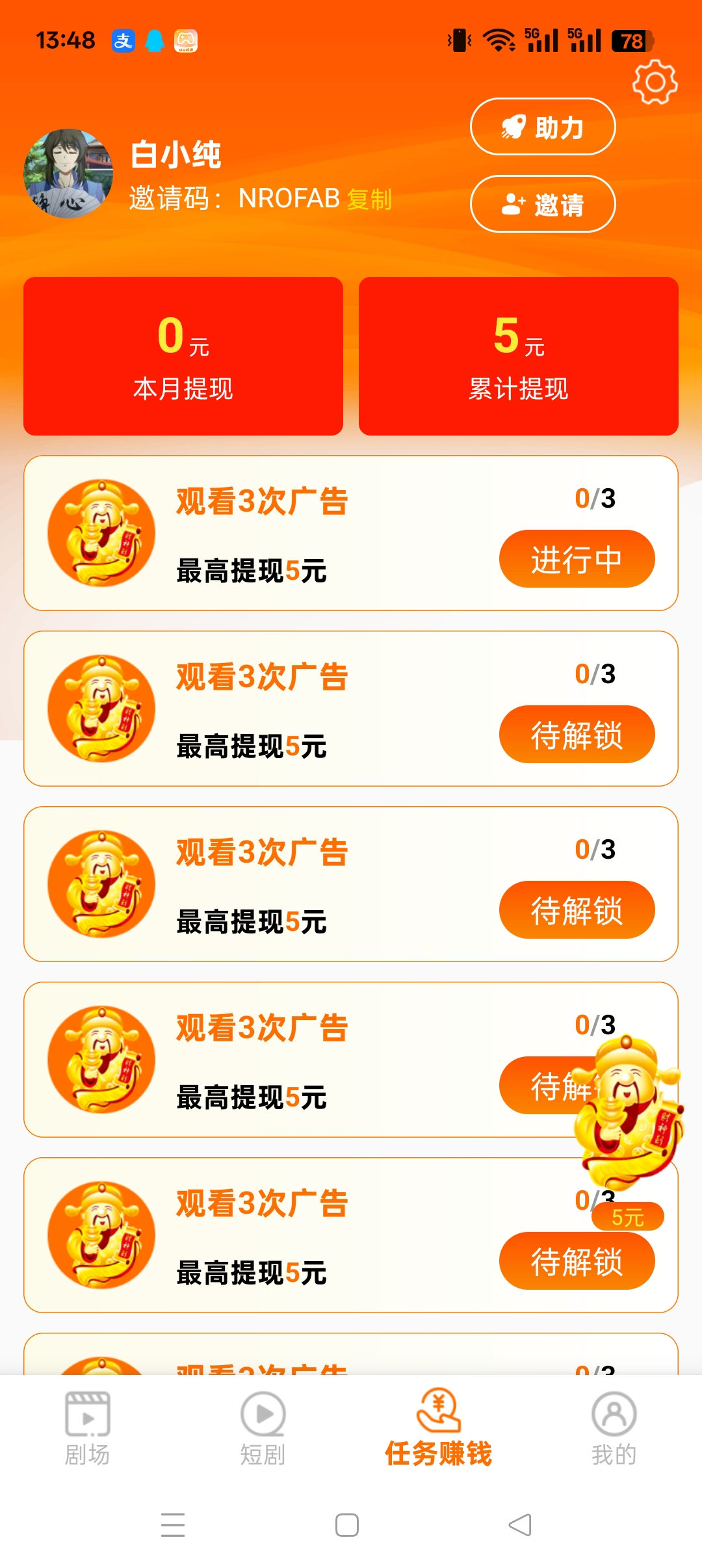The width and height of the screenshot is (702, 1568).
Task: Tap the first task's 财神 circular icon
Action: tap(102, 533)
